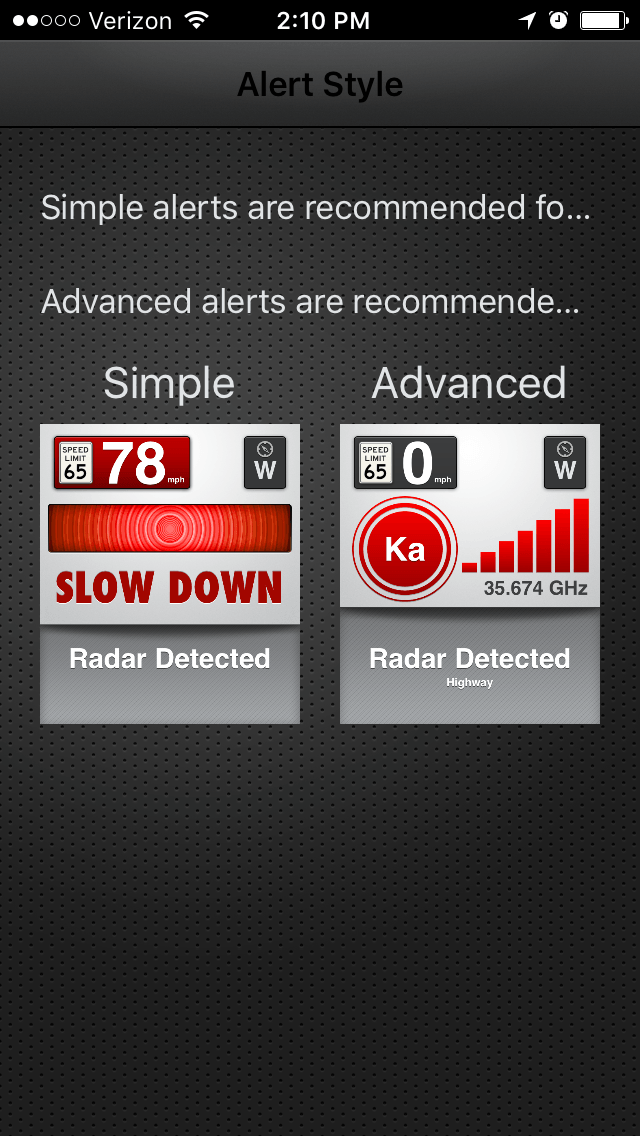Choose the Advanced alert style card

point(470,574)
